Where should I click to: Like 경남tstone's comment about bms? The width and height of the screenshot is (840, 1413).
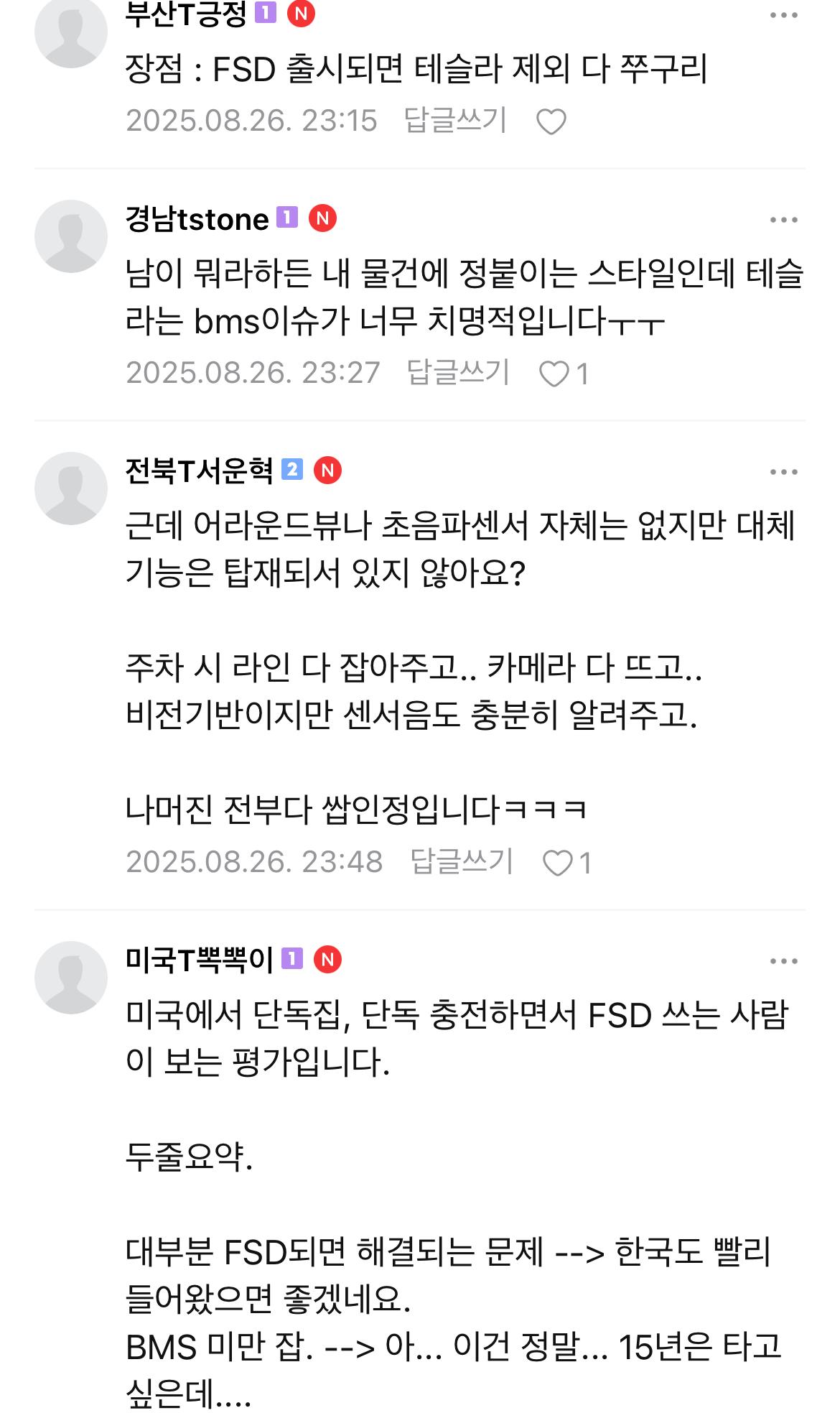[x=554, y=374]
